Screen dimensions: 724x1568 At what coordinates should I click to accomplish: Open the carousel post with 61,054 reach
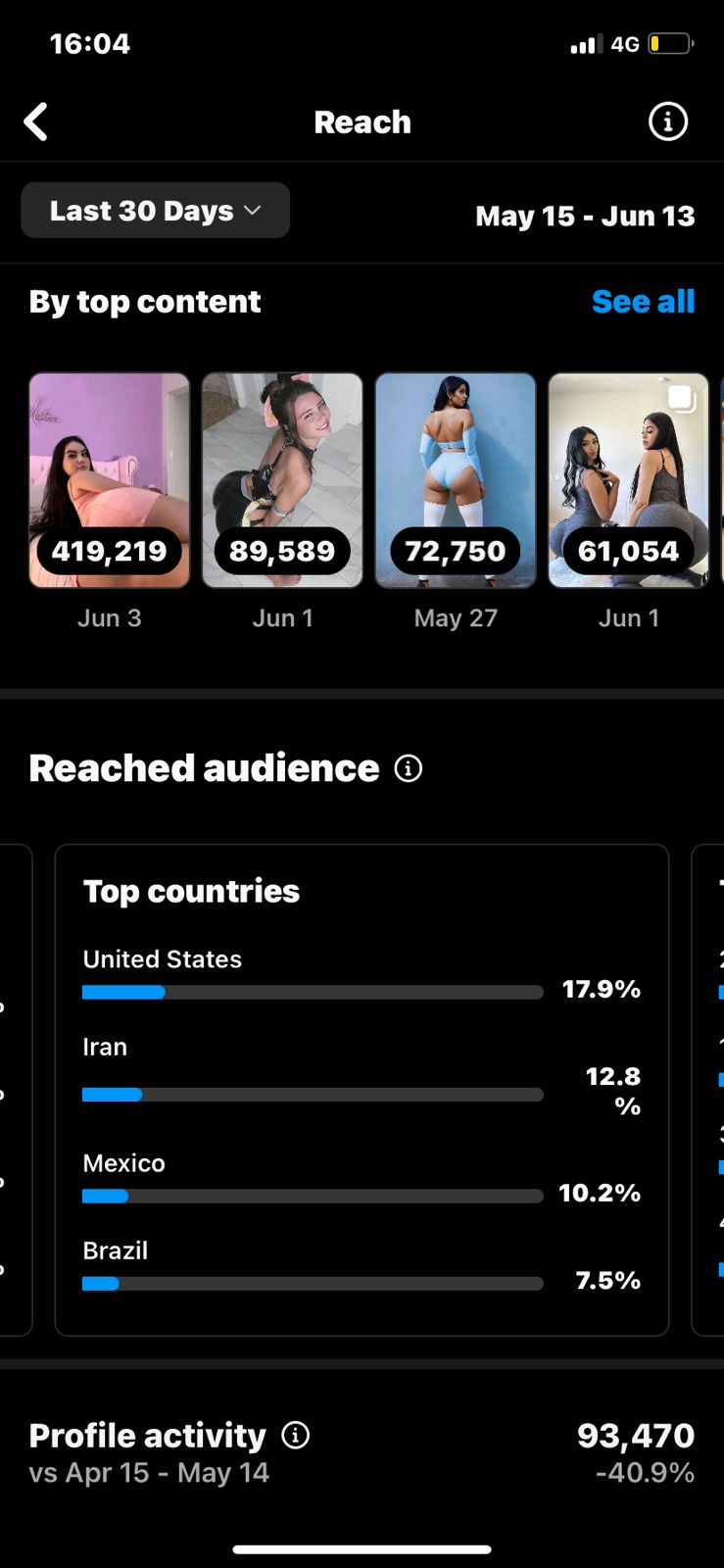pos(628,480)
